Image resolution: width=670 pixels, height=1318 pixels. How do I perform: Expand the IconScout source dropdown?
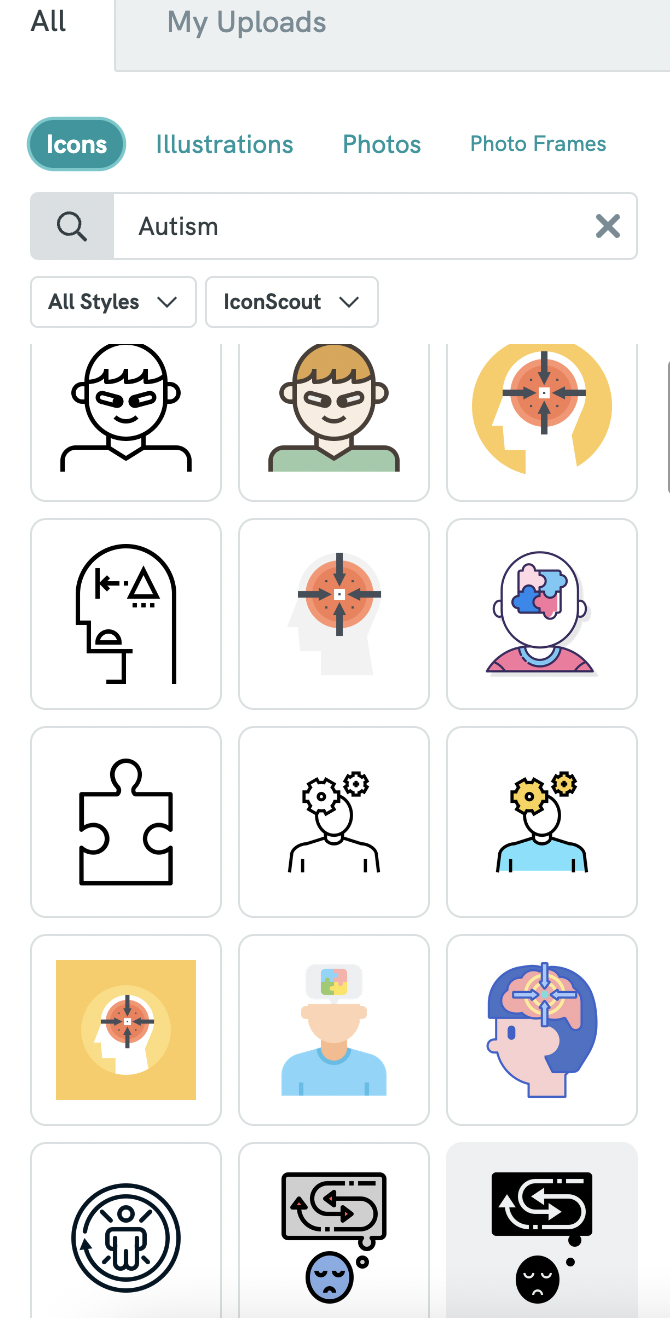click(291, 302)
